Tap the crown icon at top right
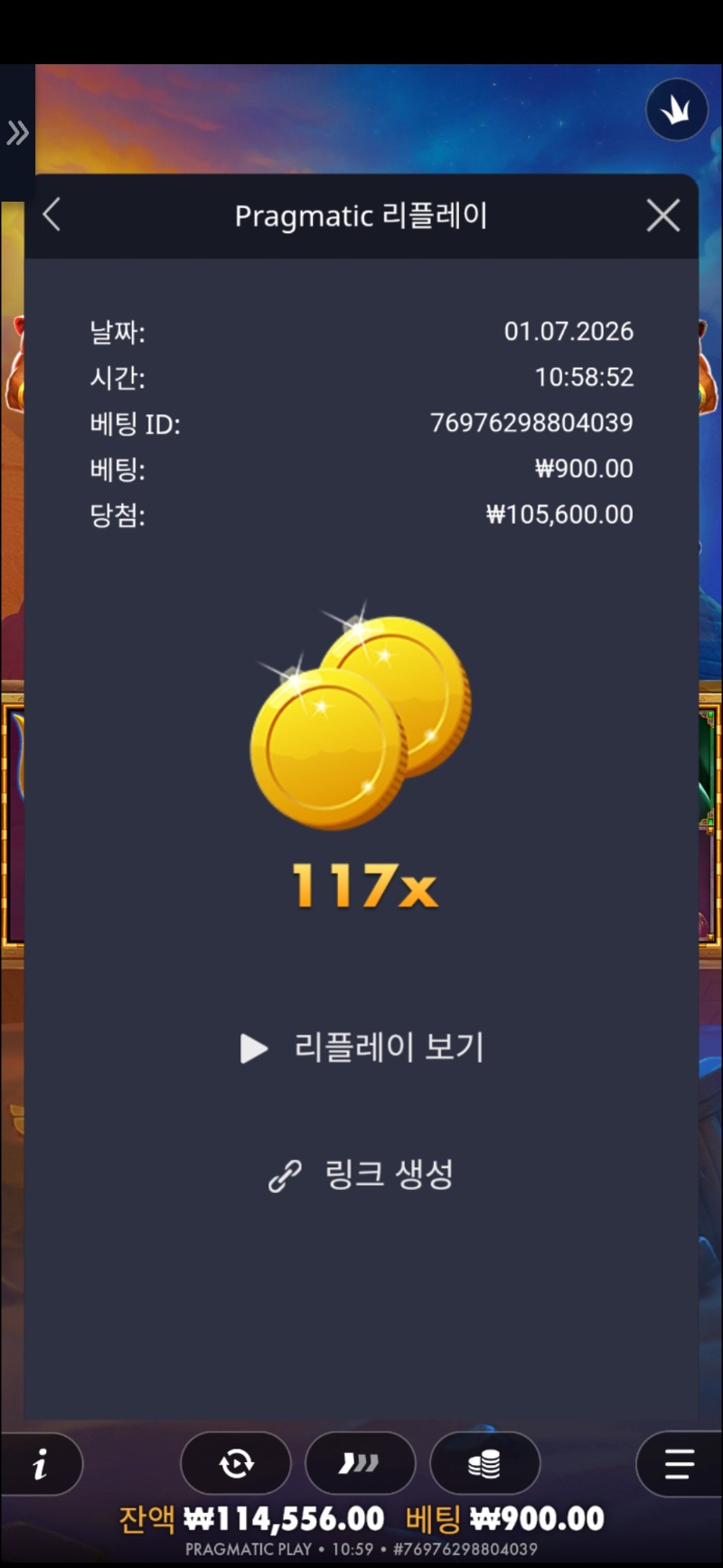This screenshot has height=1568, width=723. pos(677,109)
